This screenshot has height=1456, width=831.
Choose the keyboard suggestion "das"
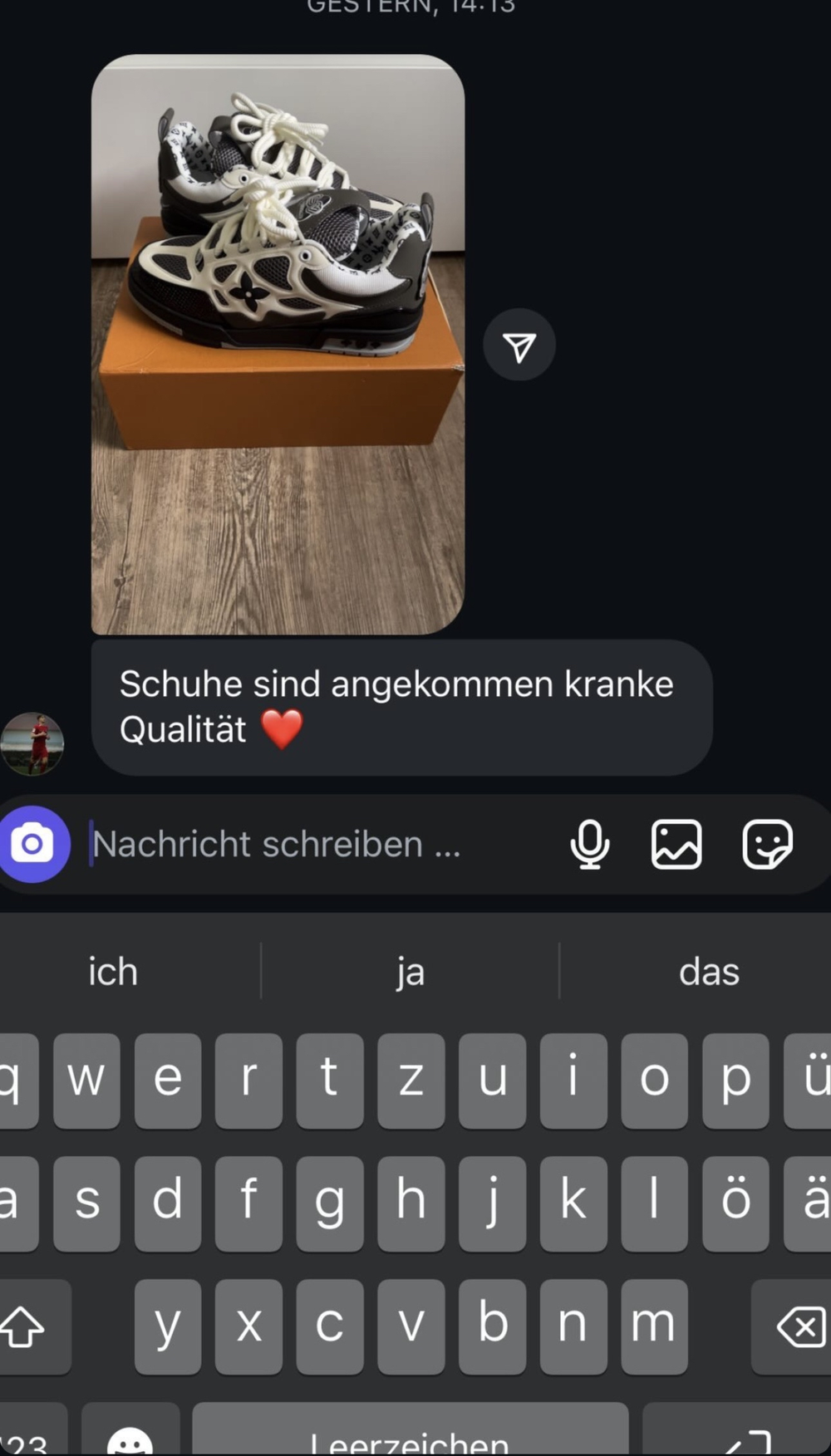point(708,971)
